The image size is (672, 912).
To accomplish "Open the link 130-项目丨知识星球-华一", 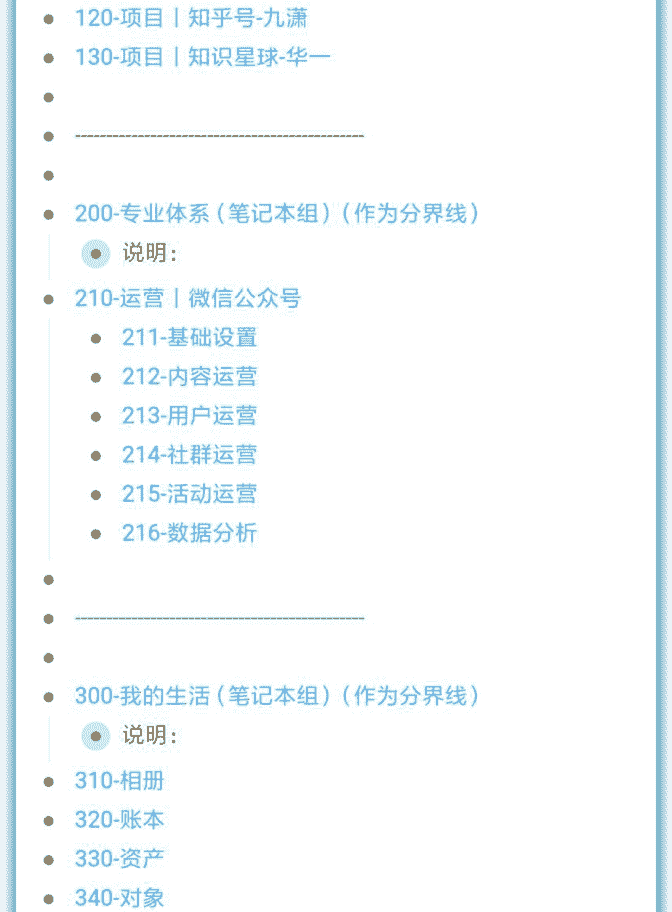I will point(202,57).
